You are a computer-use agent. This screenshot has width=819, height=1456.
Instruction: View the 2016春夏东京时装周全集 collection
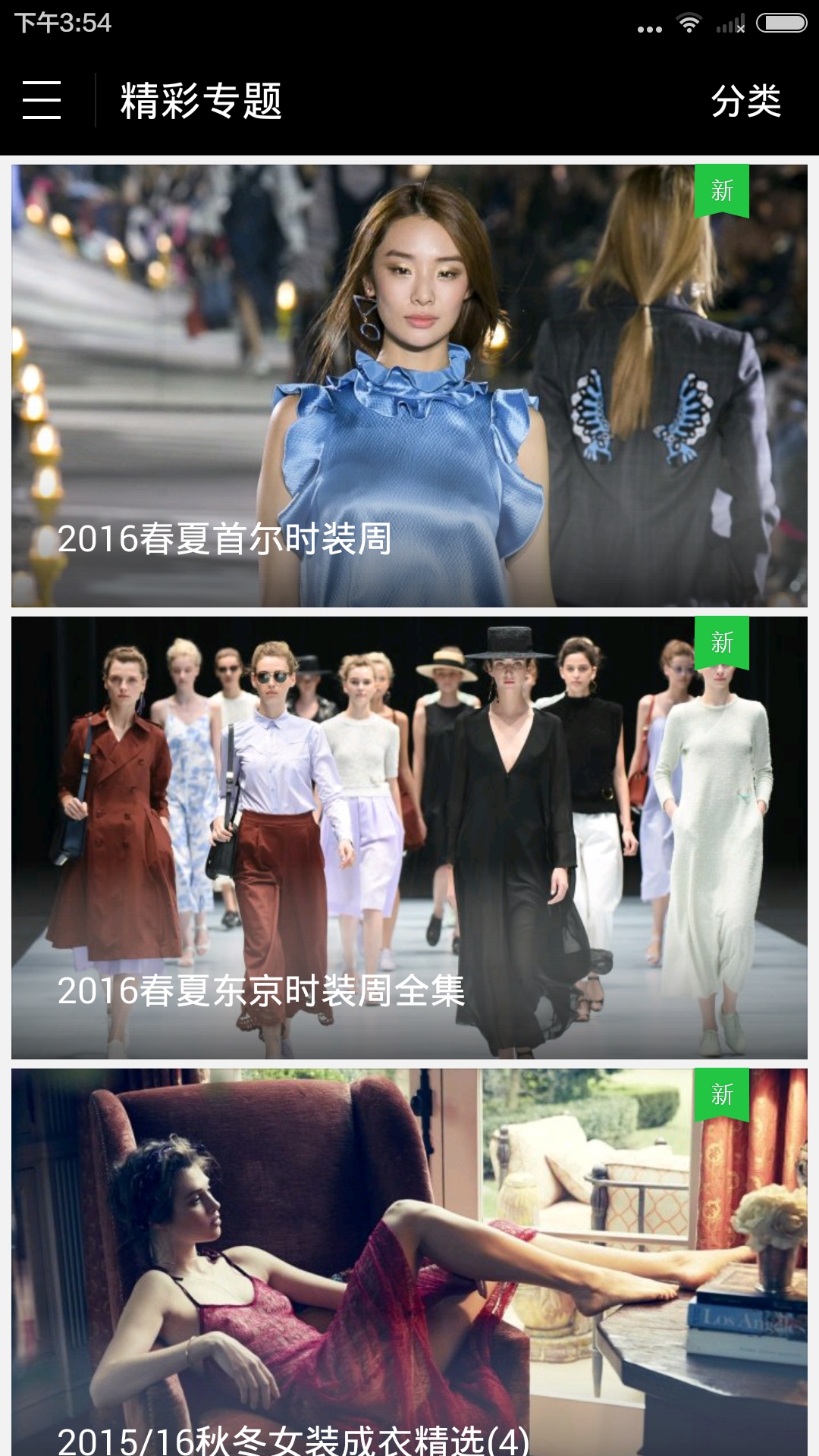409,837
